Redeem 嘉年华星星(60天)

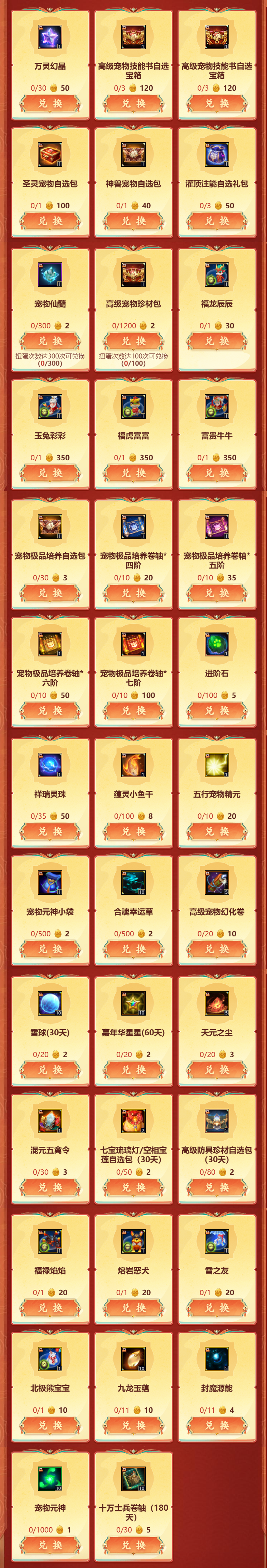(133, 1069)
